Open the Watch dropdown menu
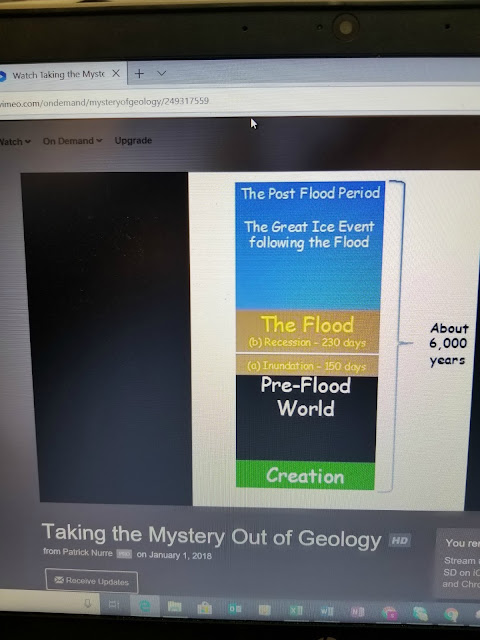Viewport: 480px width, 640px height. point(15,142)
